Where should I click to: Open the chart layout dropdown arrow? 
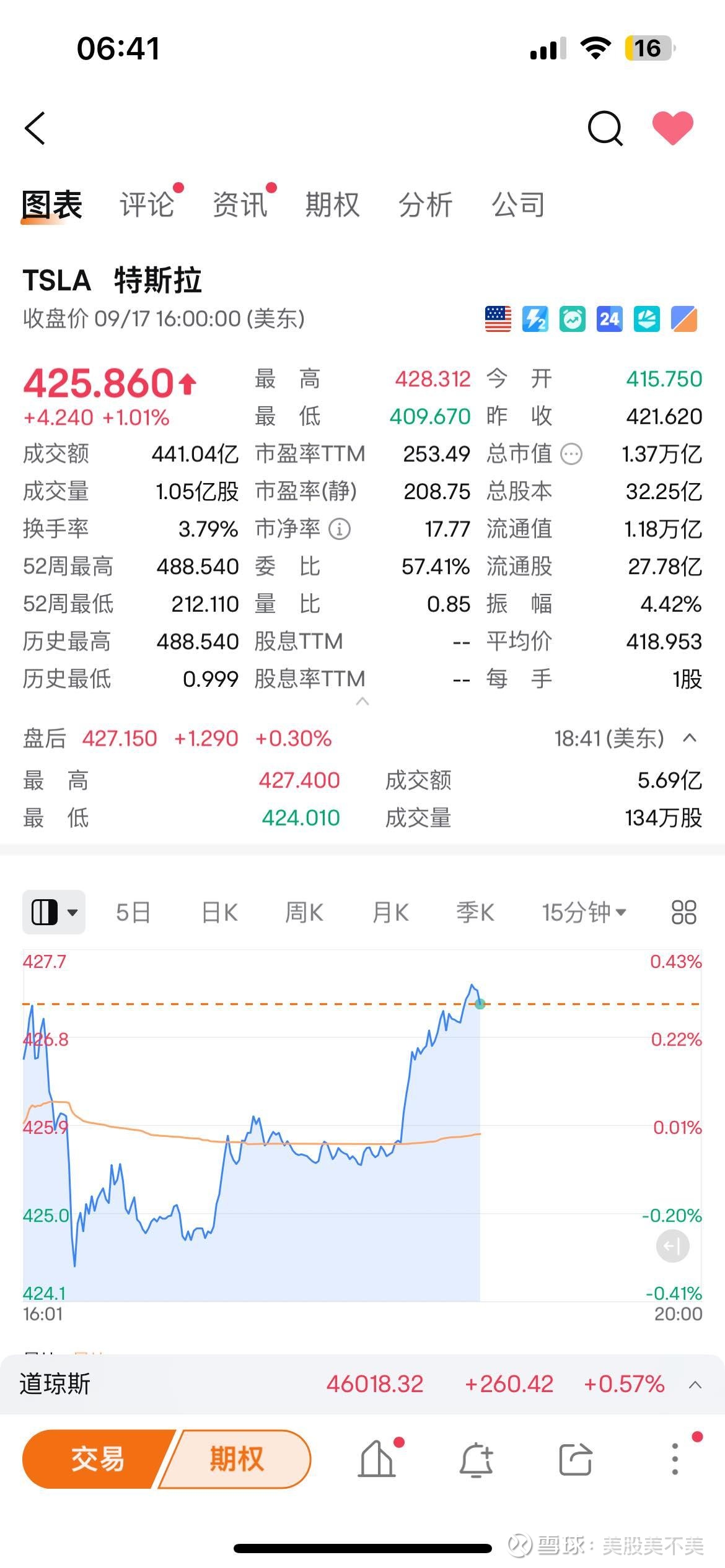pos(72,912)
